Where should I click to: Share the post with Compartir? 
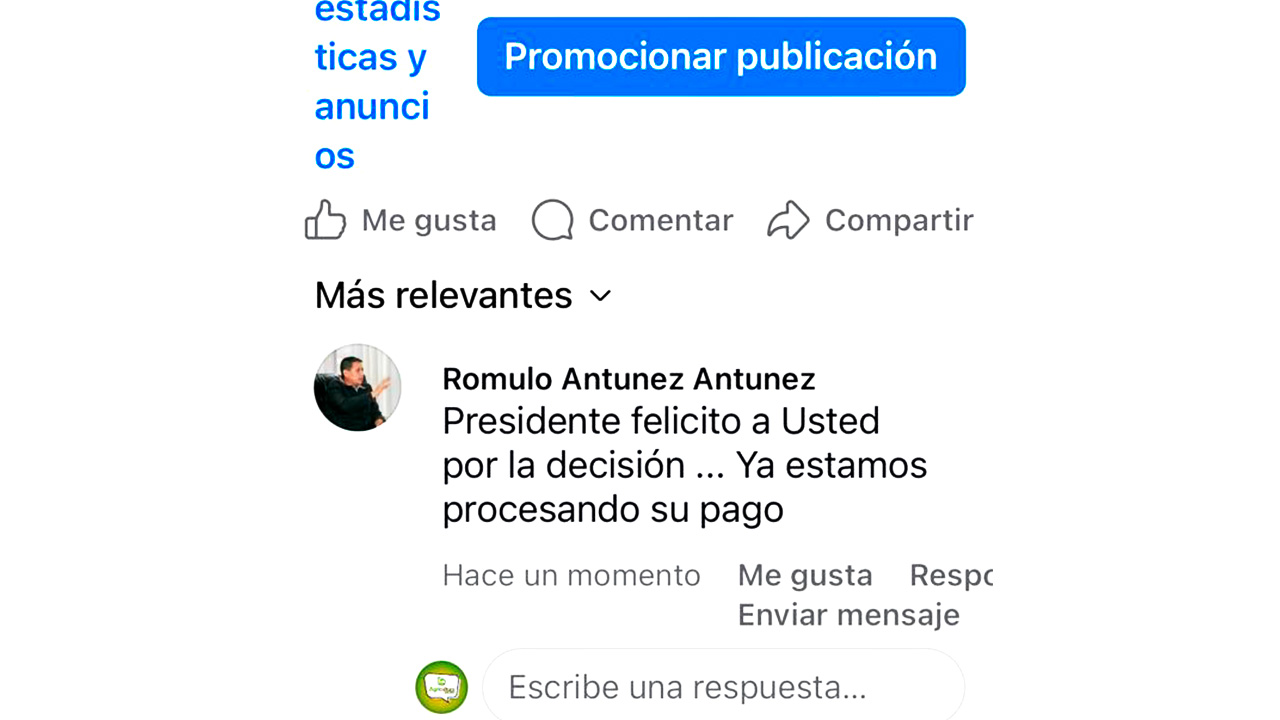870,220
